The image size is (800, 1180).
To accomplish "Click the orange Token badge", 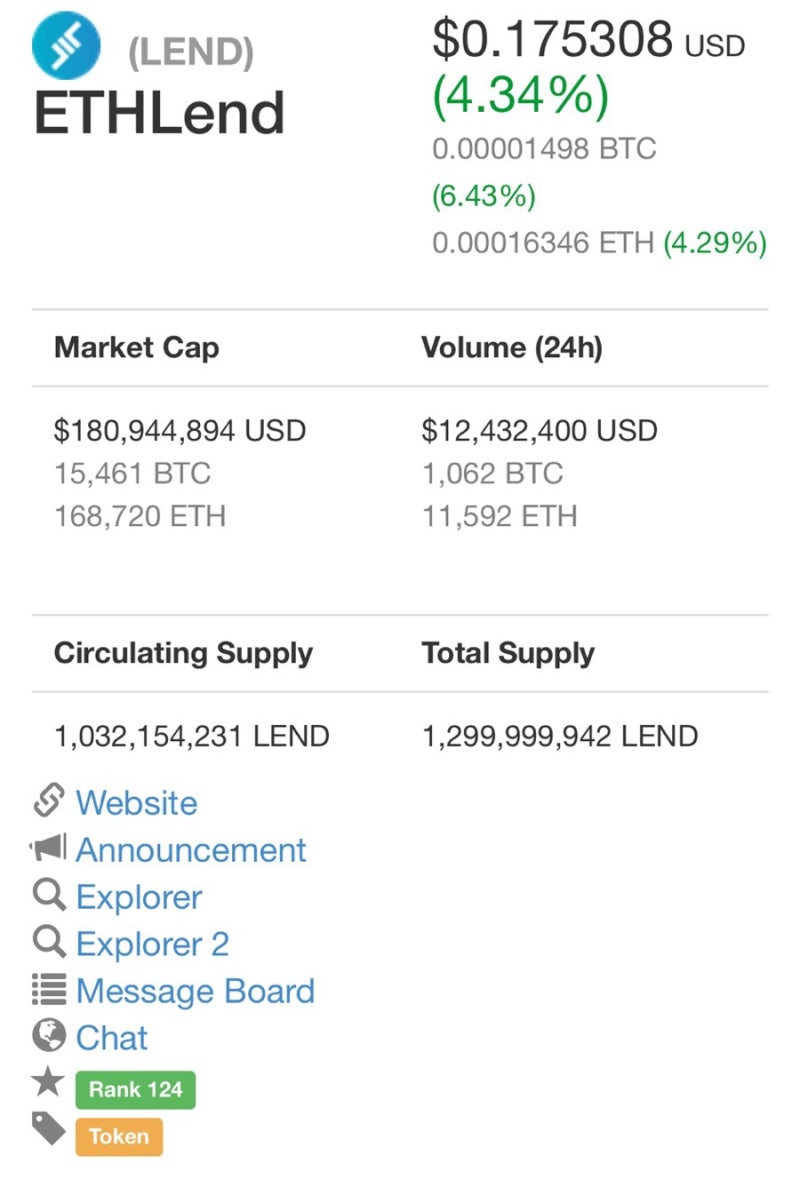I will click(x=119, y=1136).
